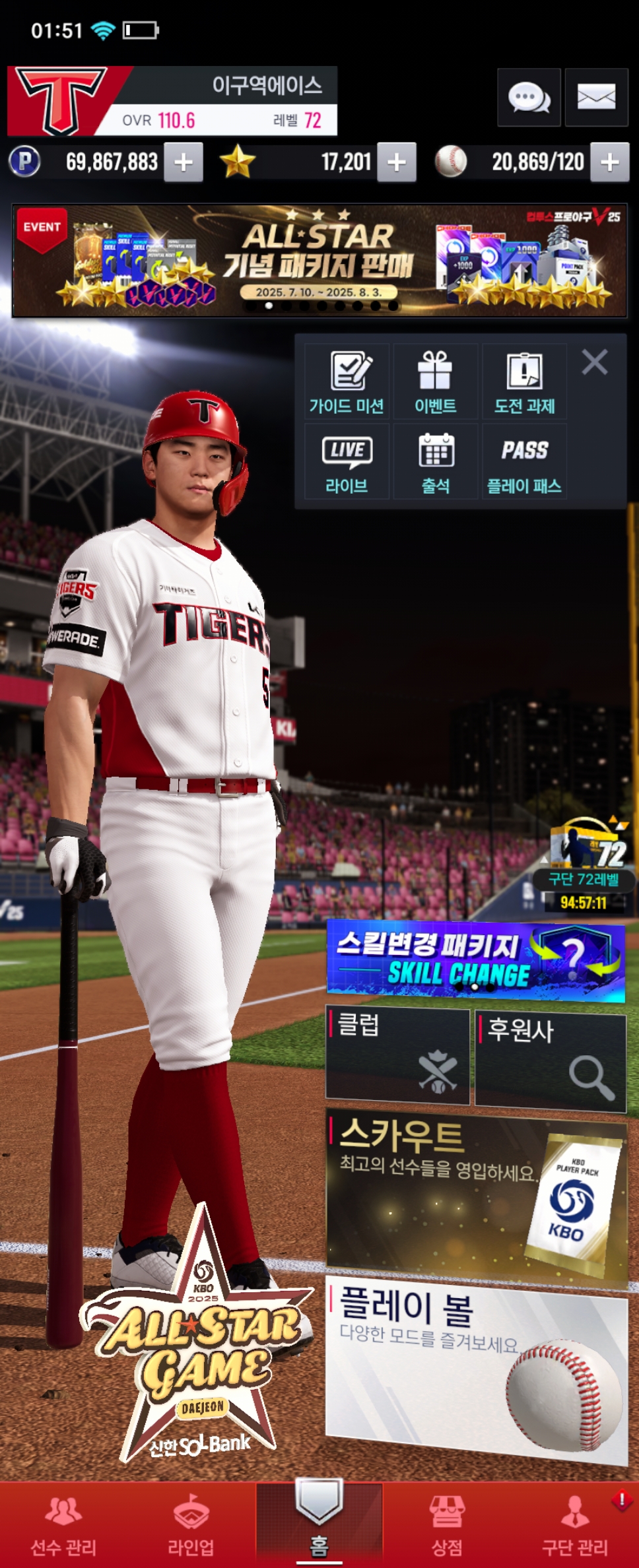This screenshot has height=1568, width=639.
Task: Switch to the 선수 관리 tab
Action: [63, 1525]
